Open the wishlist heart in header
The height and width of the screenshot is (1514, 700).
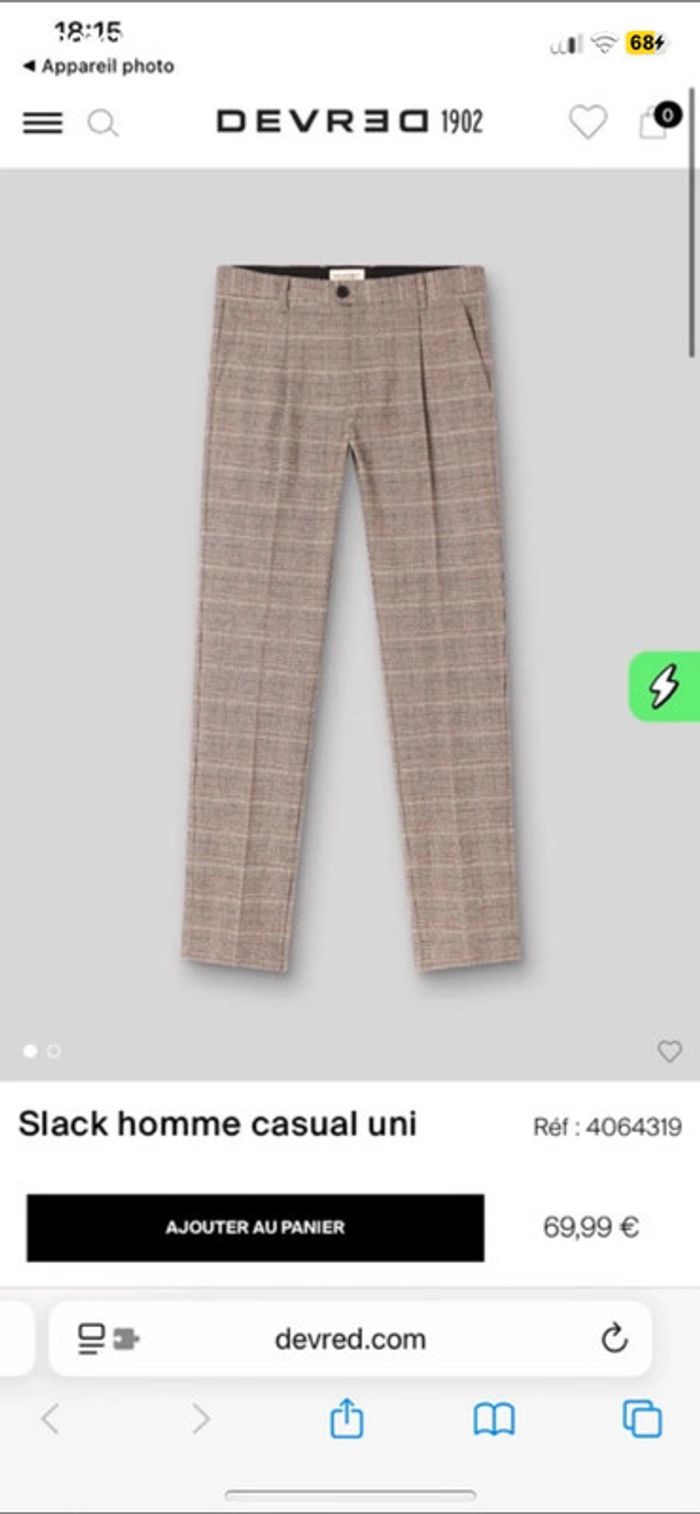coord(587,122)
